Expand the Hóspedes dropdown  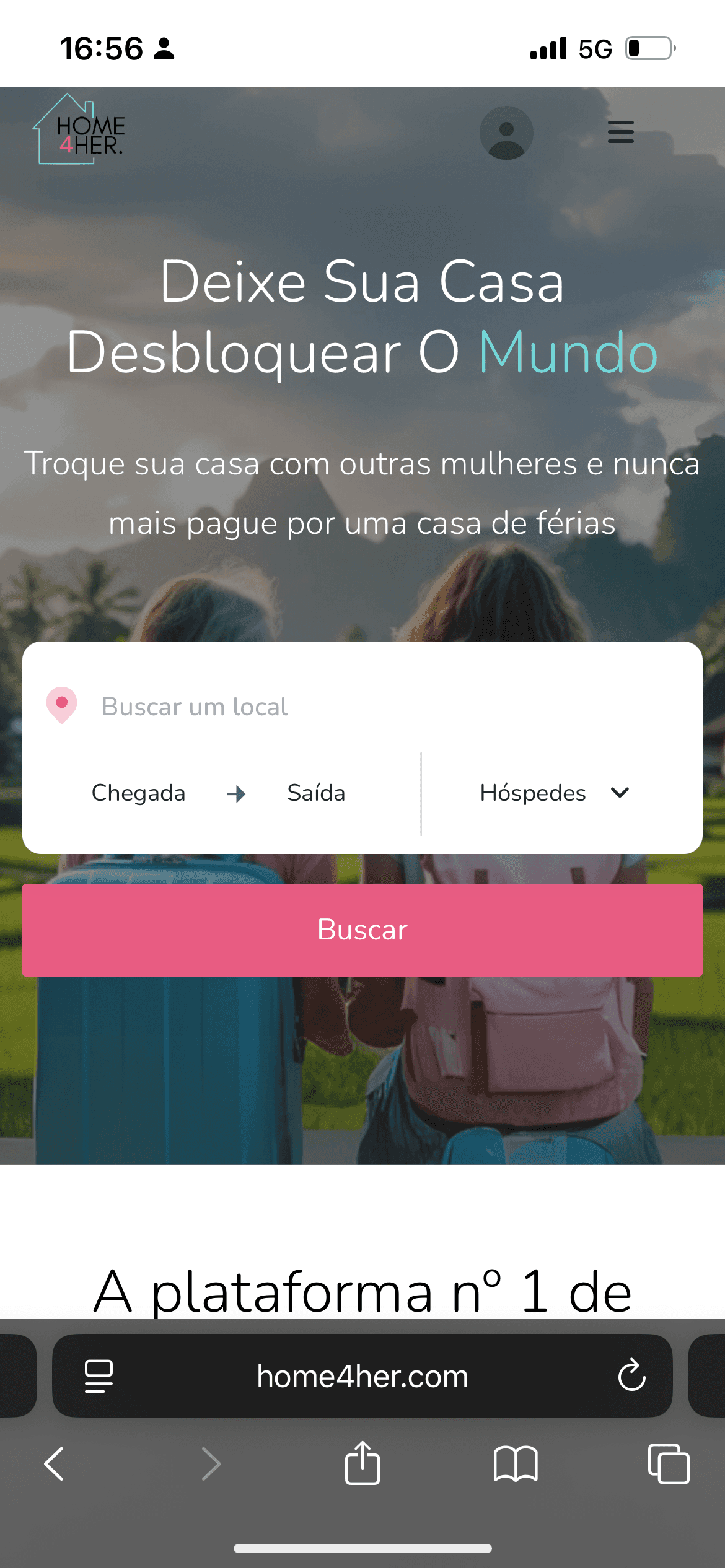tap(555, 793)
